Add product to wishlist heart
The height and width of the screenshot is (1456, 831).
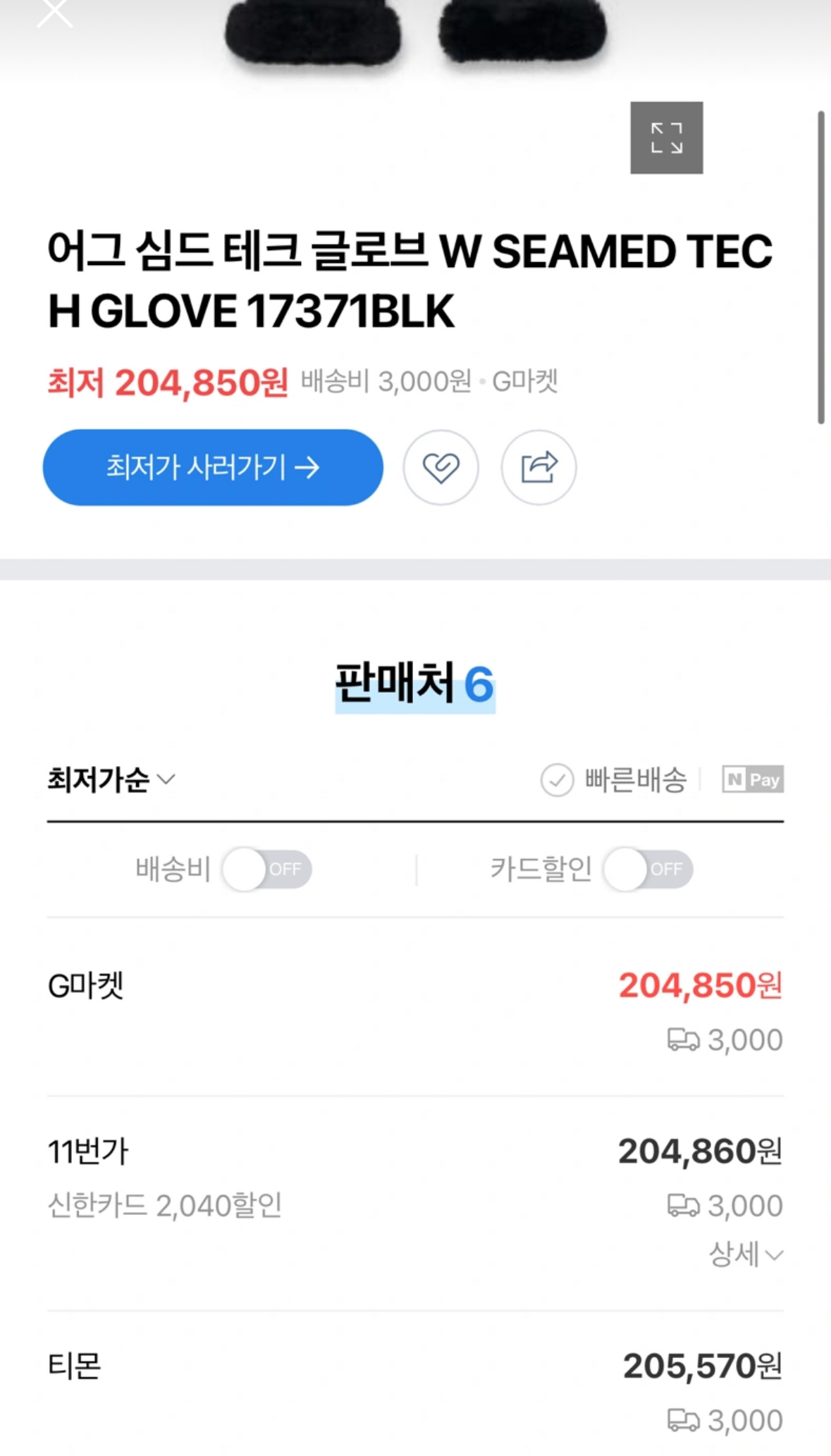tap(441, 467)
